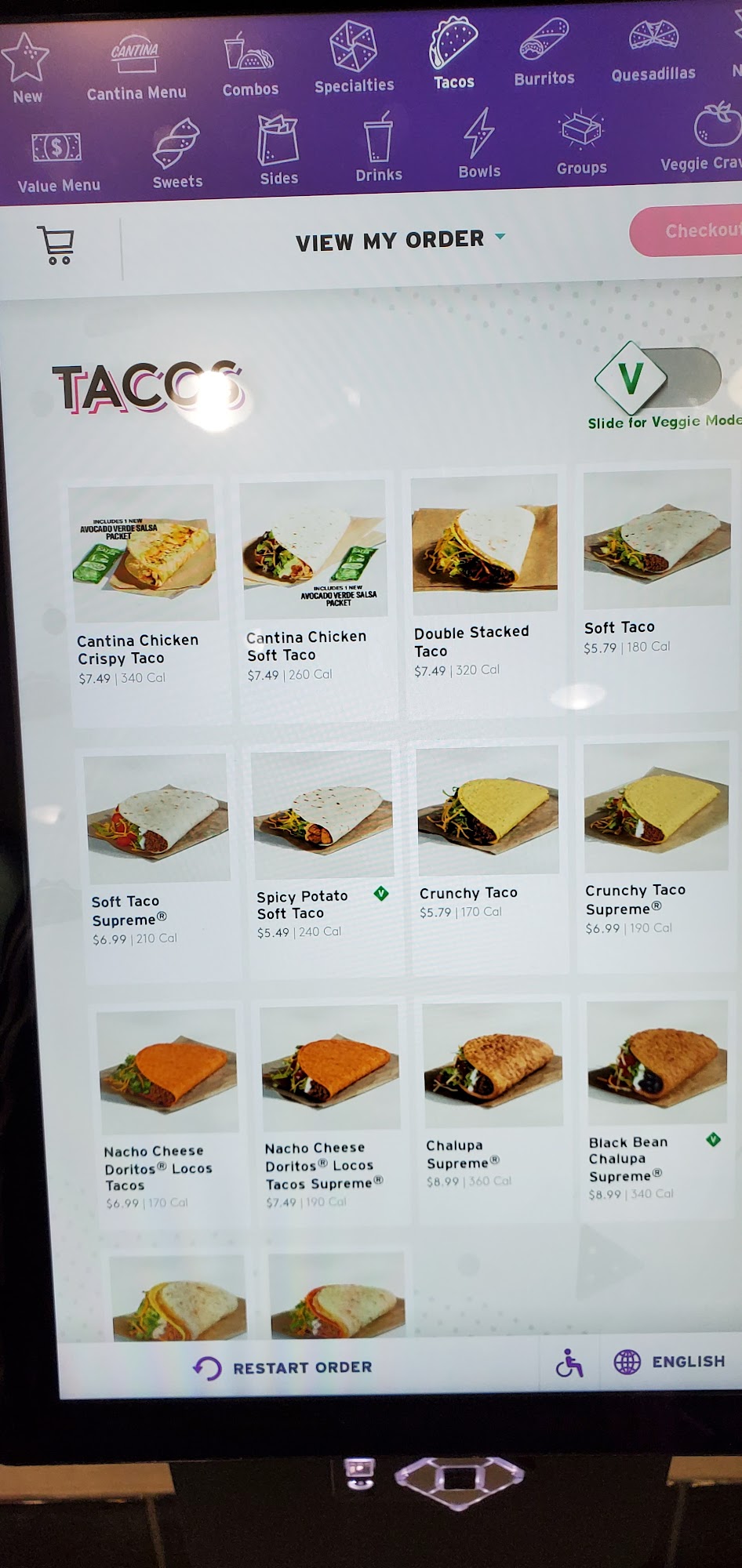Open the Bowls category
Screen dimensions: 742x1568
point(479,144)
